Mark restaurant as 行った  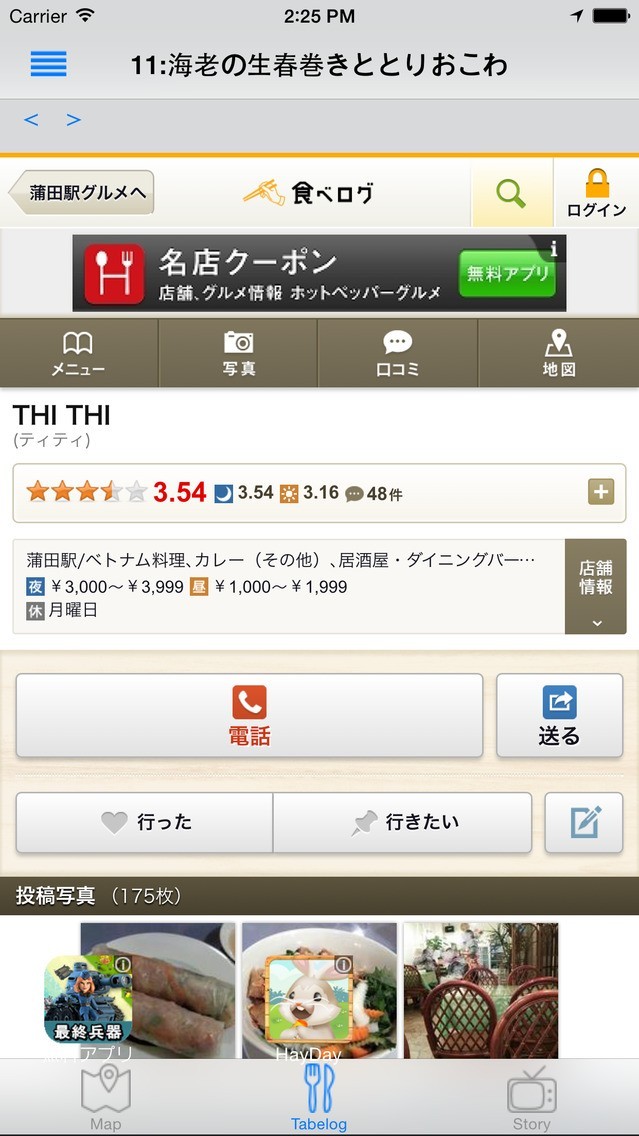(x=145, y=823)
